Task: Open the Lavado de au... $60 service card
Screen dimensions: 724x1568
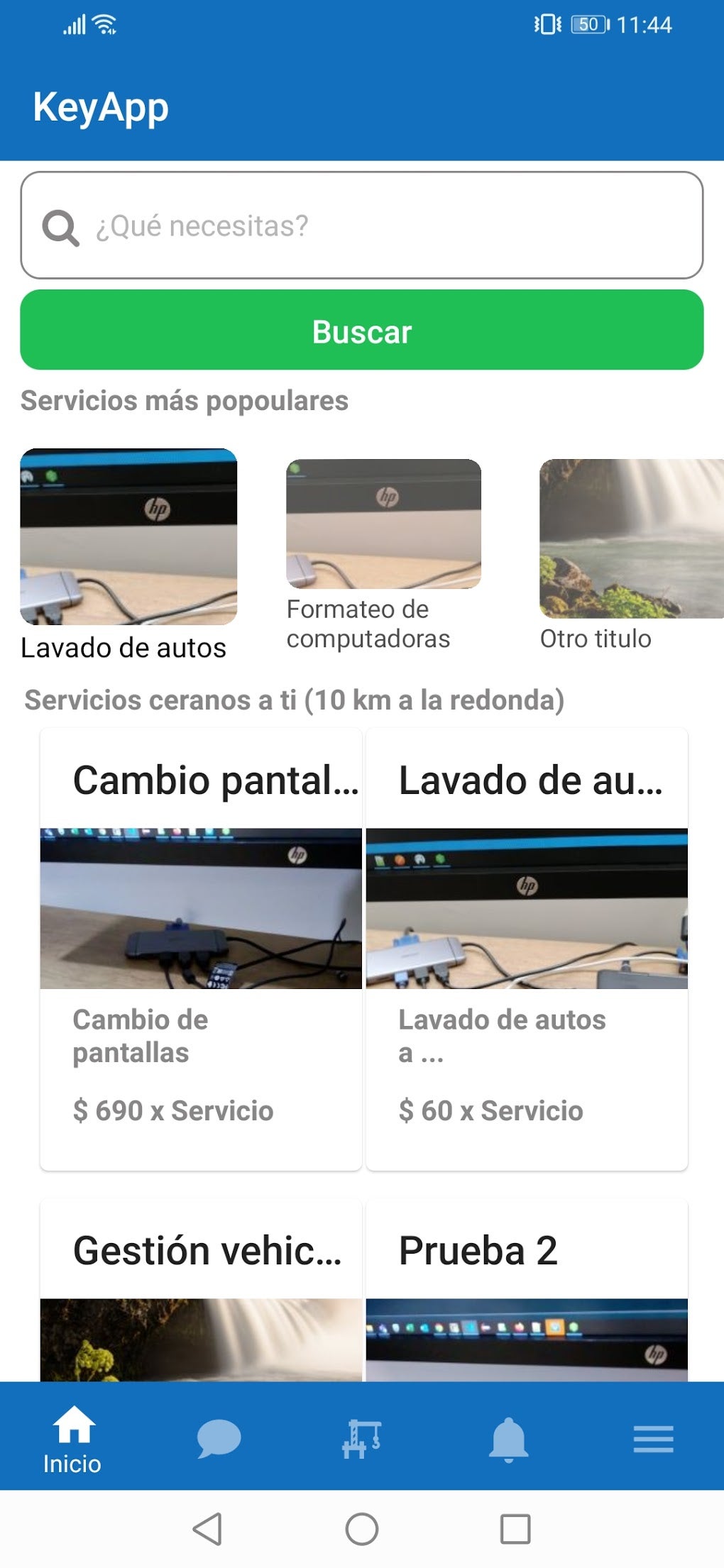Action: tap(527, 949)
